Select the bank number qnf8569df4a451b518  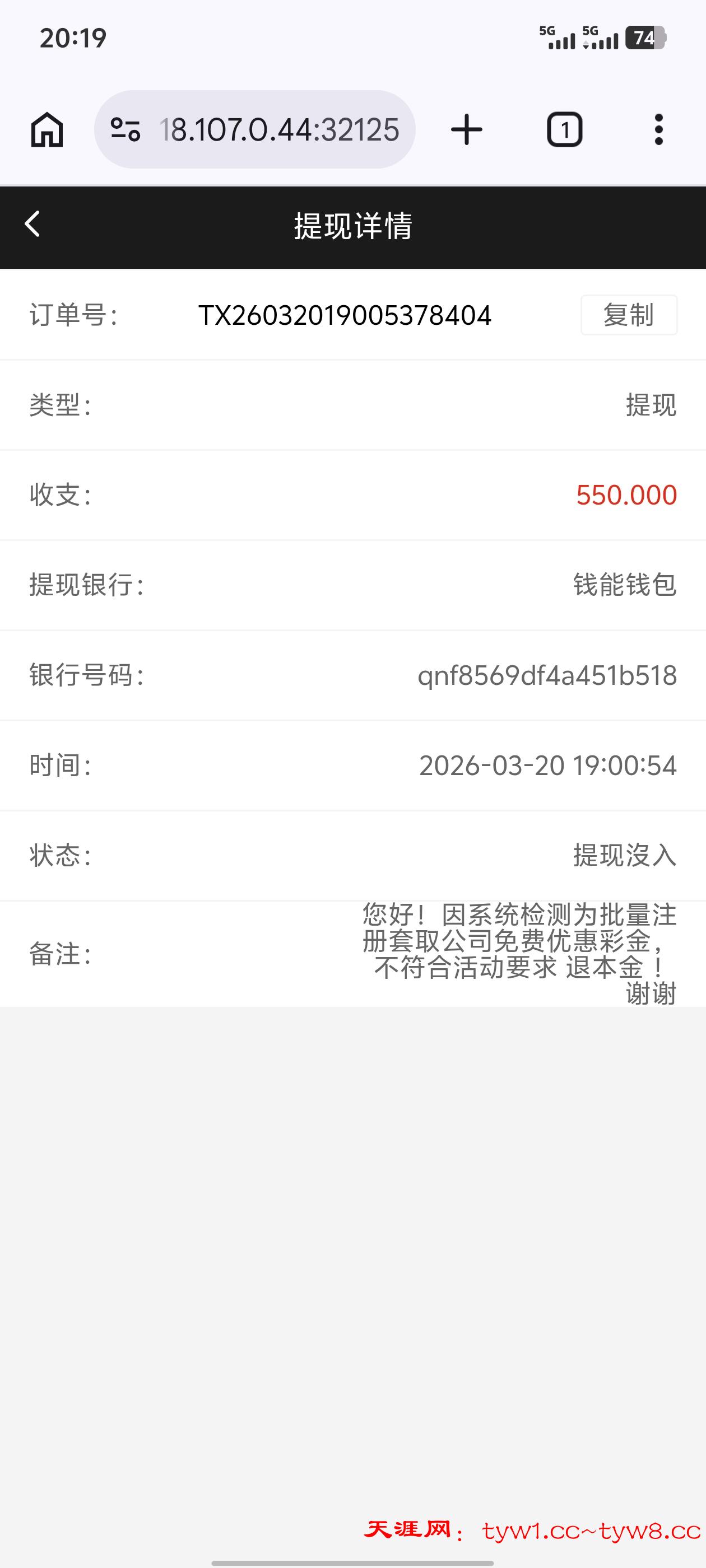(547, 675)
